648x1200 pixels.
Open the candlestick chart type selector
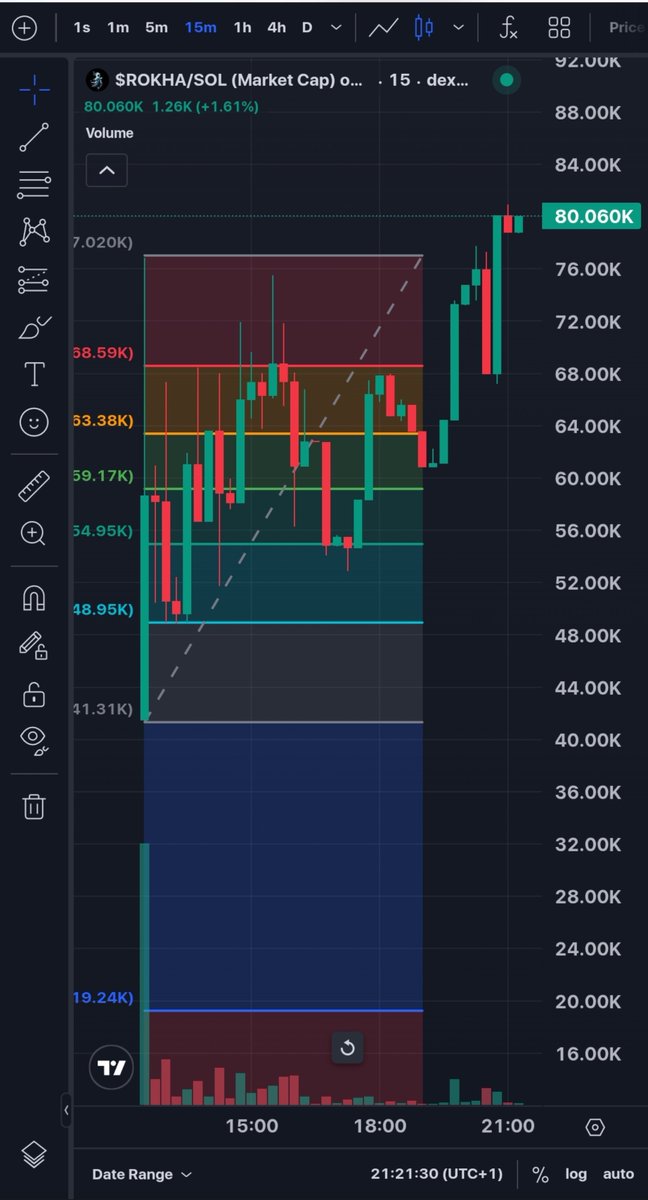pos(424,27)
